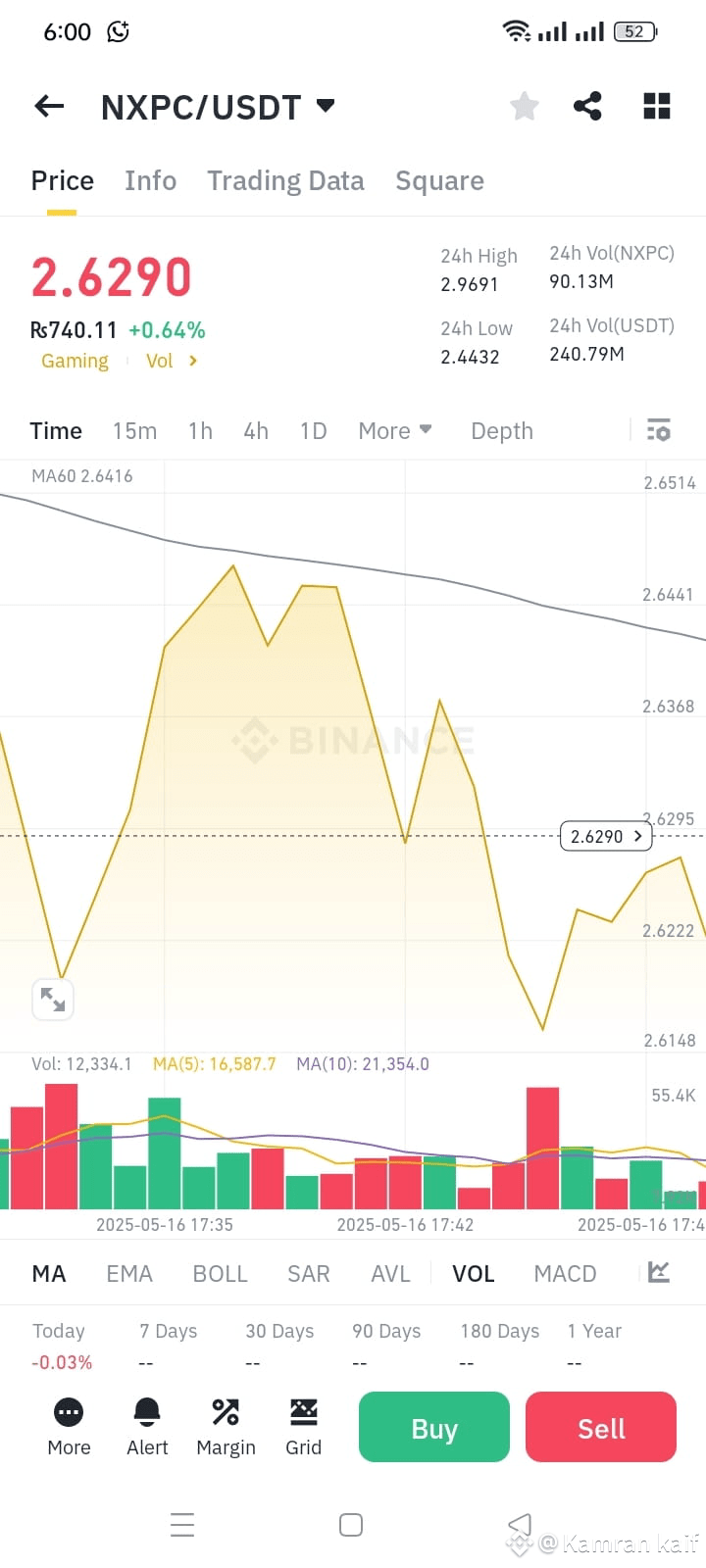This screenshot has width=706, height=1568.
Task: Open the Info tab
Action: coord(150,180)
